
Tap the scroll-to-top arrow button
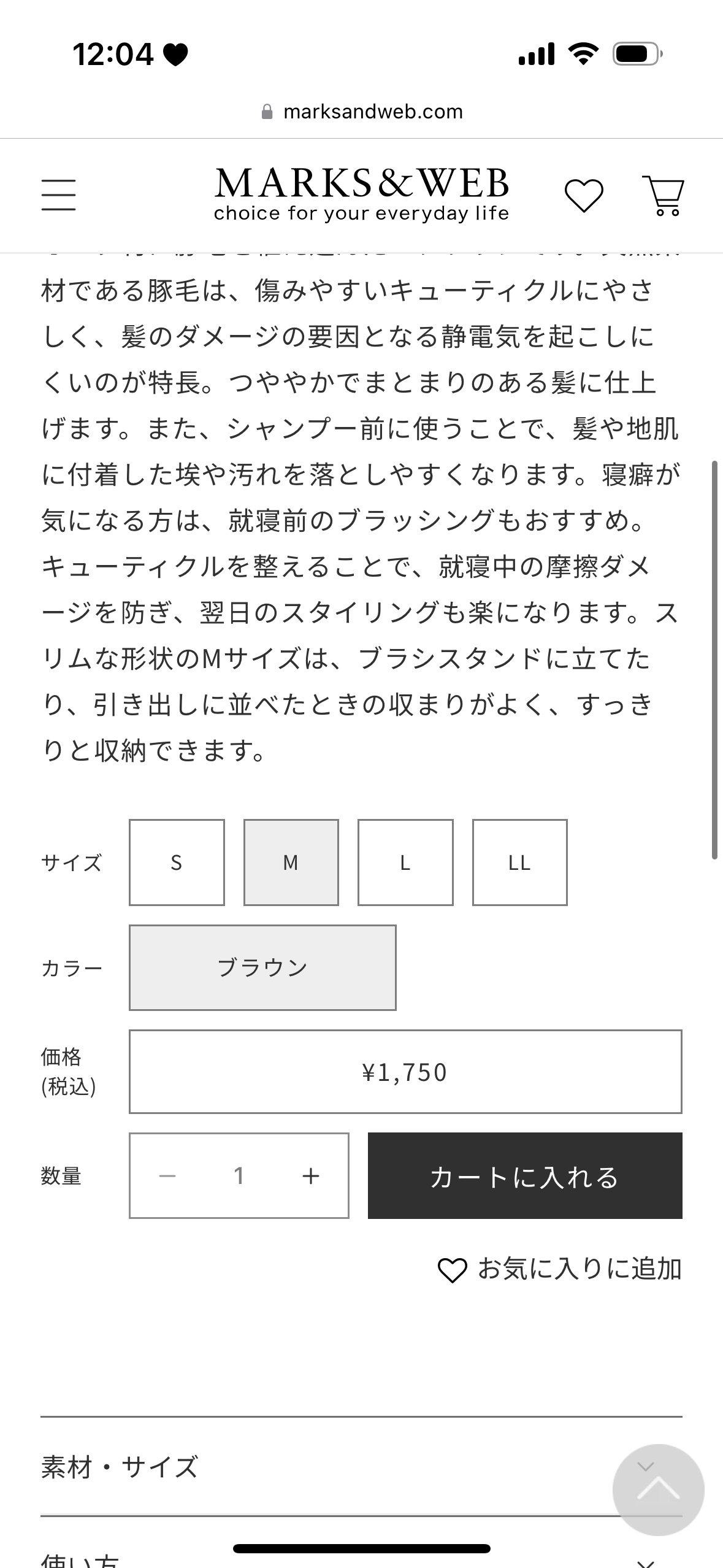[x=658, y=1489]
